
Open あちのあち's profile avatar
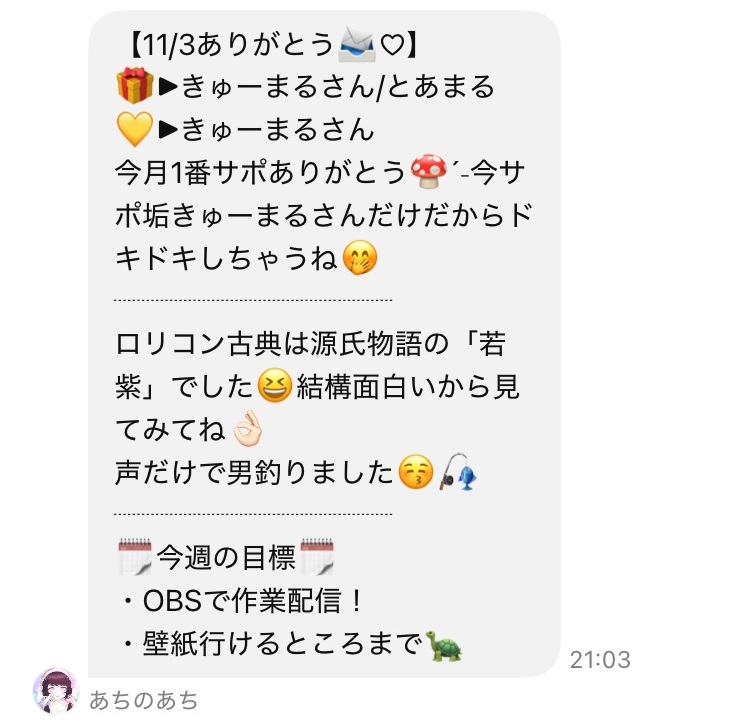(56, 693)
